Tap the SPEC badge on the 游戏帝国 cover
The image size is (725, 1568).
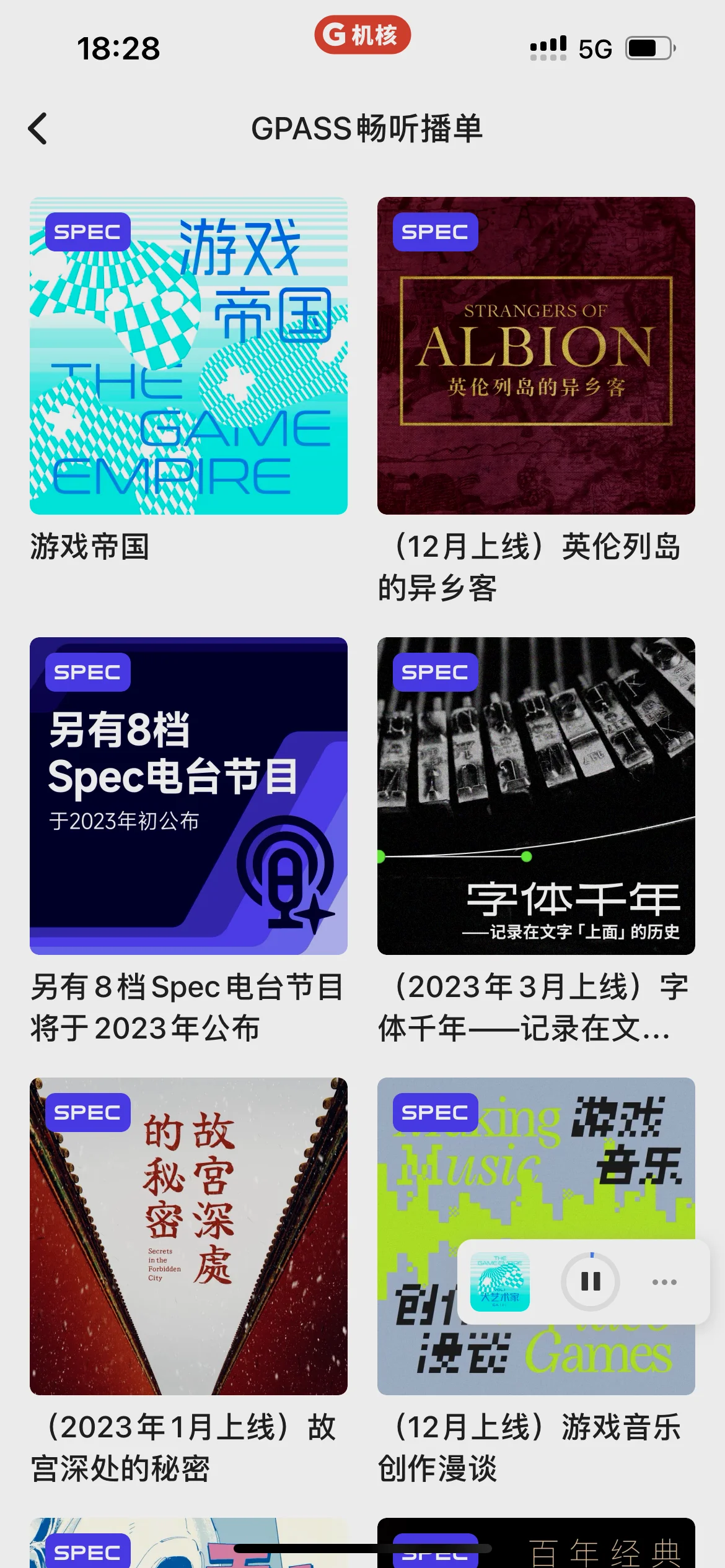tap(87, 231)
